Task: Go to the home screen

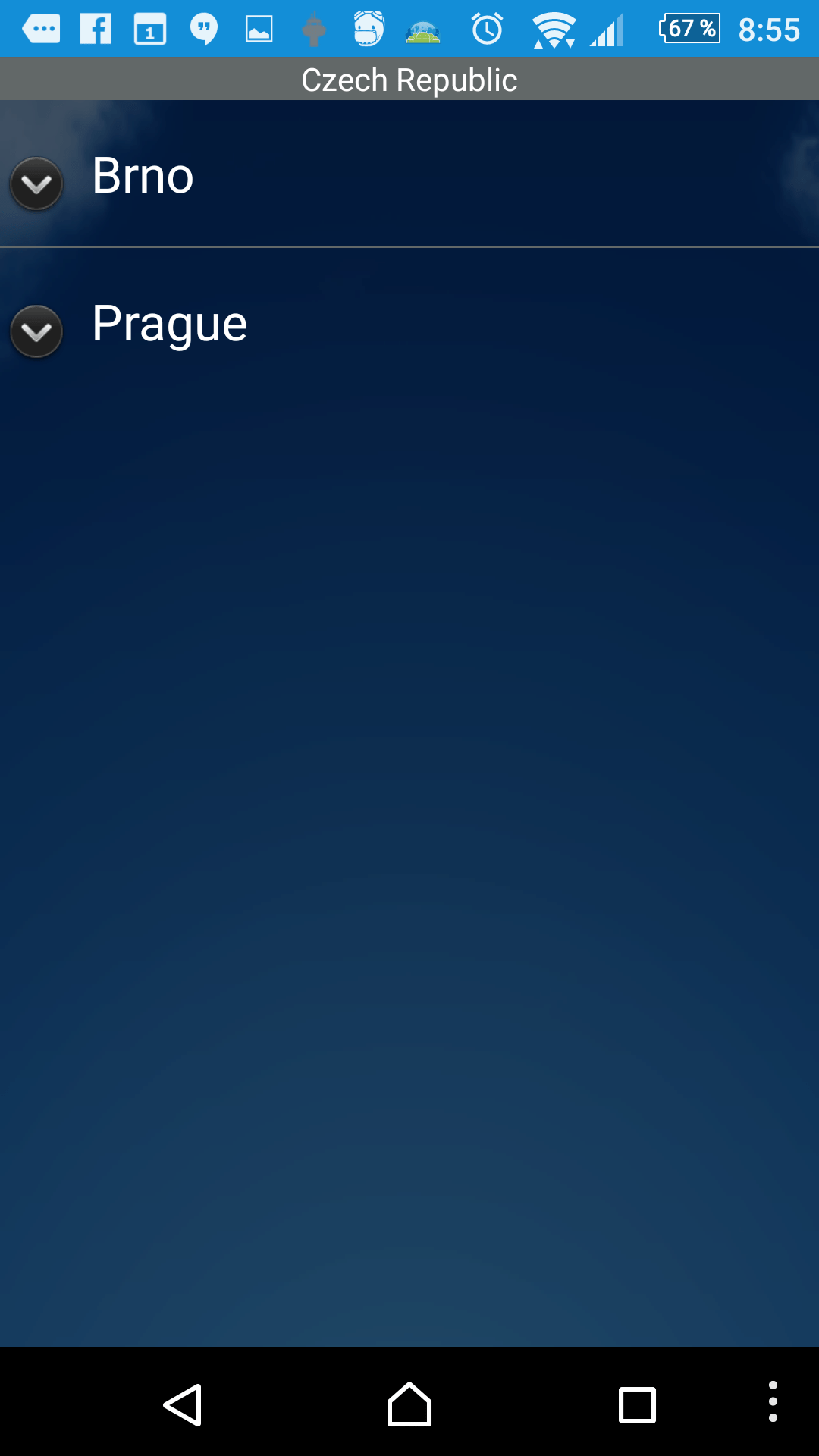Action: (409, 1404)
